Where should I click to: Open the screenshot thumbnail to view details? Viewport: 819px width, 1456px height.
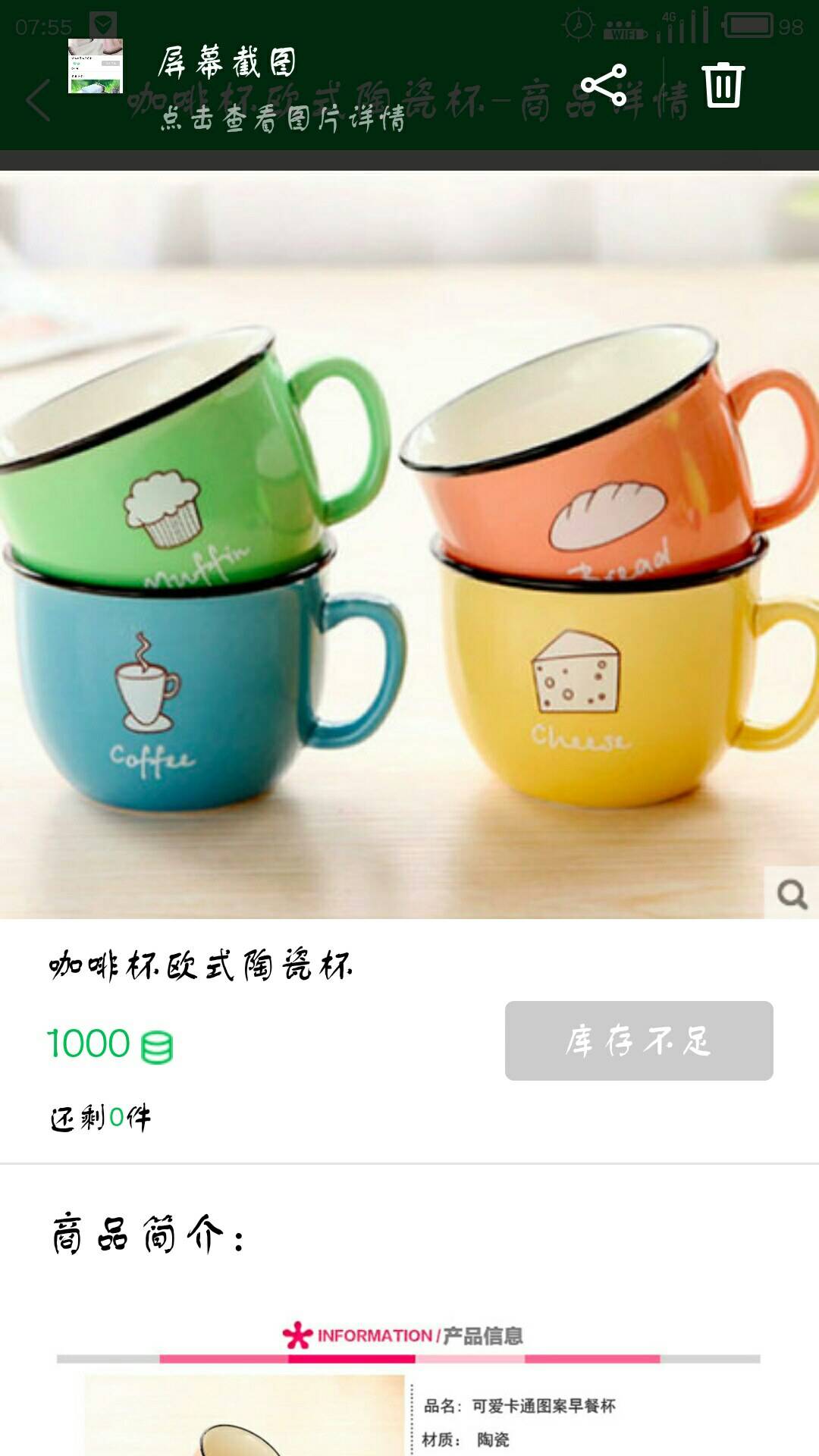96,67
